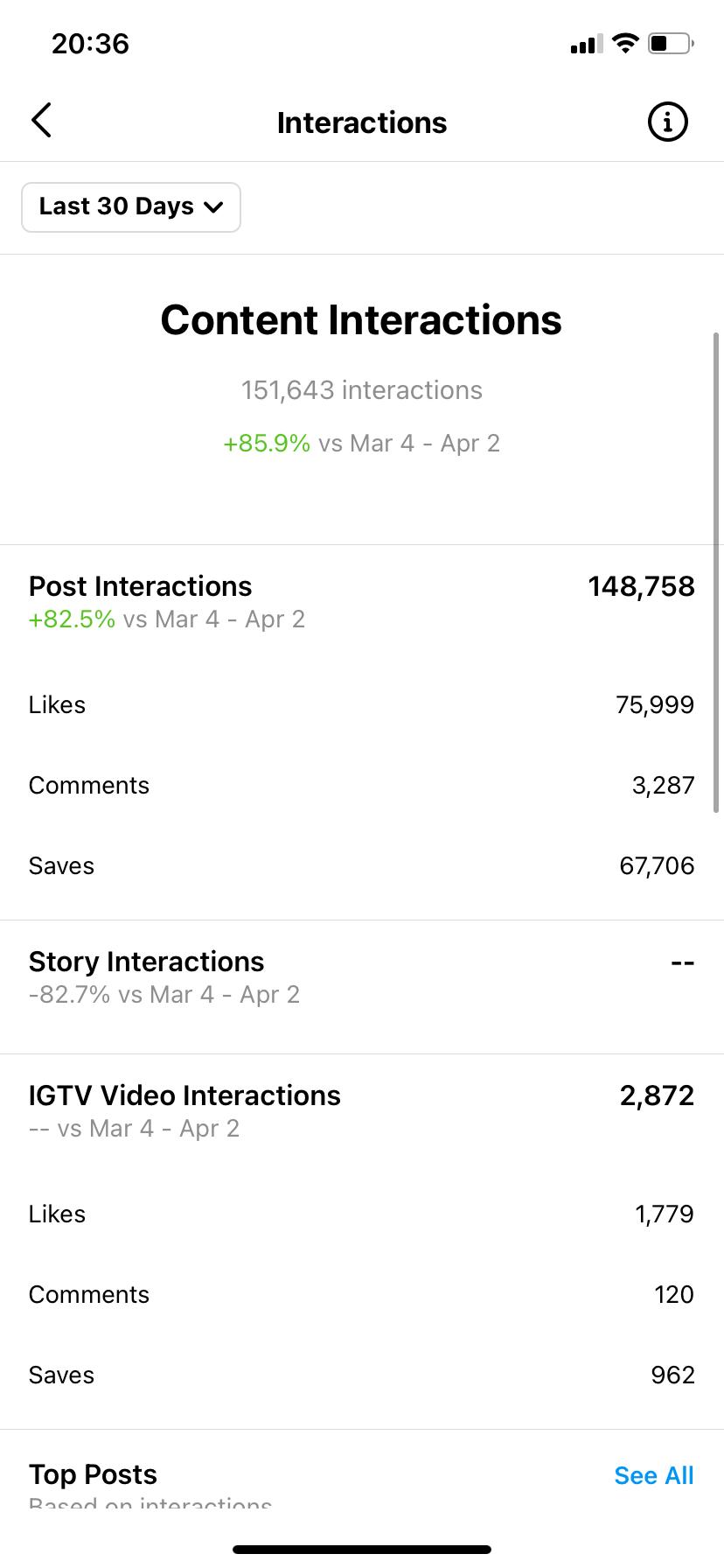The height and width of the screenshot is (1568, 724).
Task: Tap See All for Top Posts
Action: (x=653, y=1475)
